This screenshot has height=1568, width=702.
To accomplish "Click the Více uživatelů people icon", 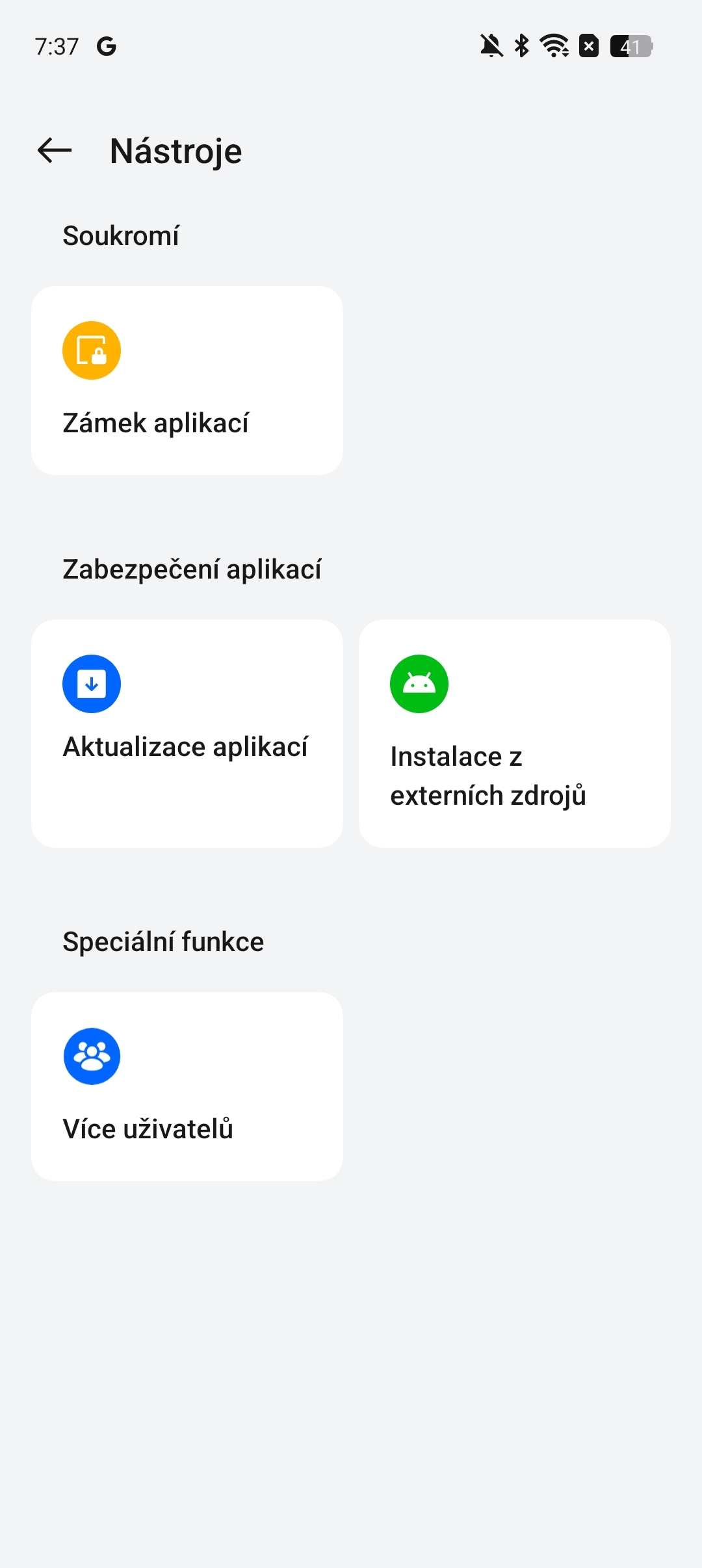I will point(91,1056).
